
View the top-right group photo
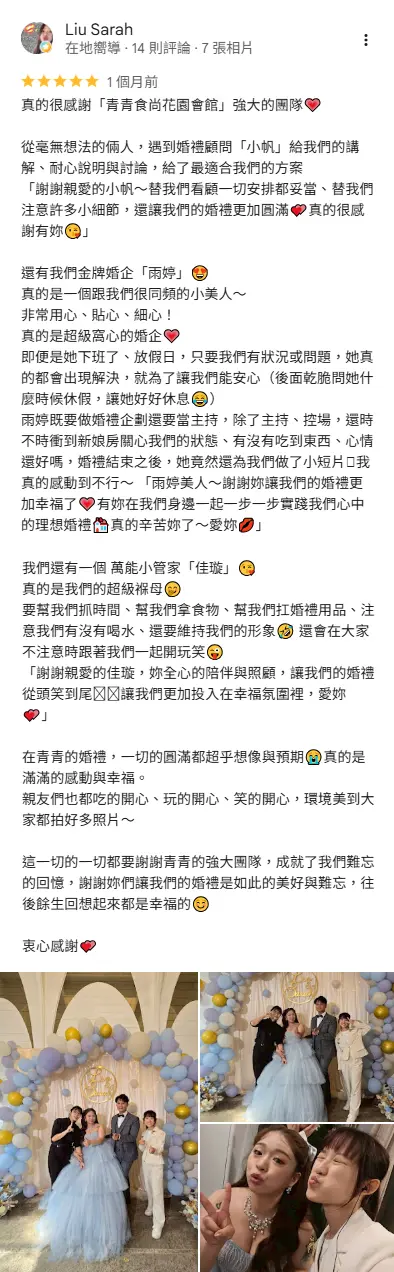[297, 1046]
